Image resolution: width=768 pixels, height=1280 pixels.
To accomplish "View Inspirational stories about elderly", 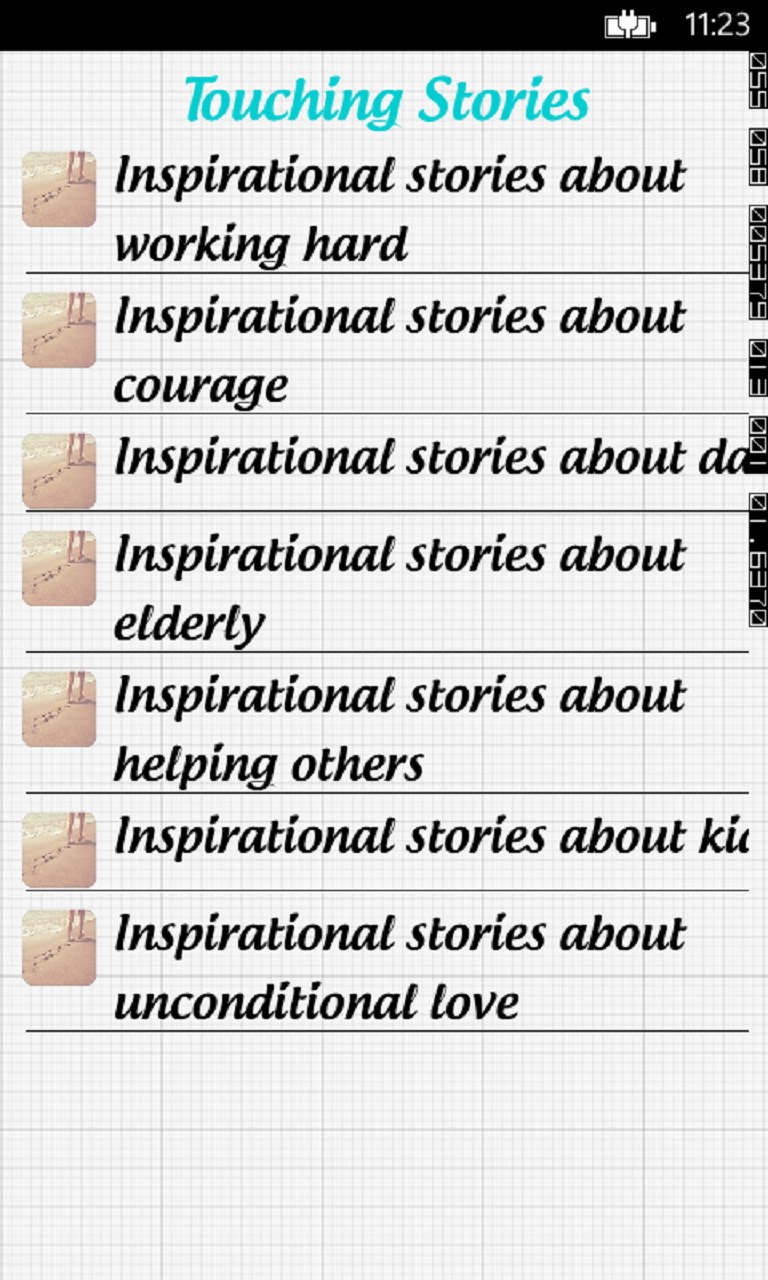I will coord(400,588).
